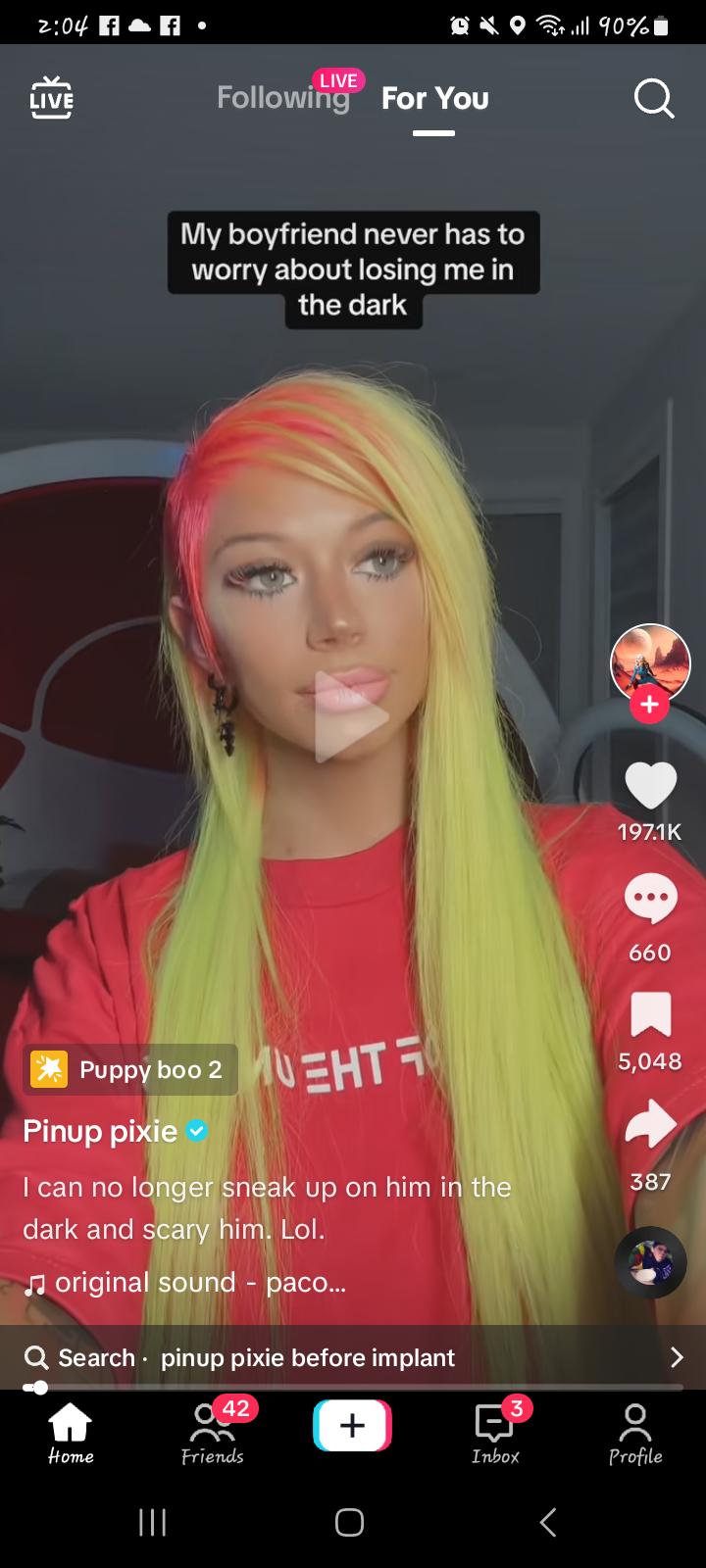Viewport: 706px width, 1568px height.
Task: Switch to the Profile tab
Action: click(x=635, y=1432)
